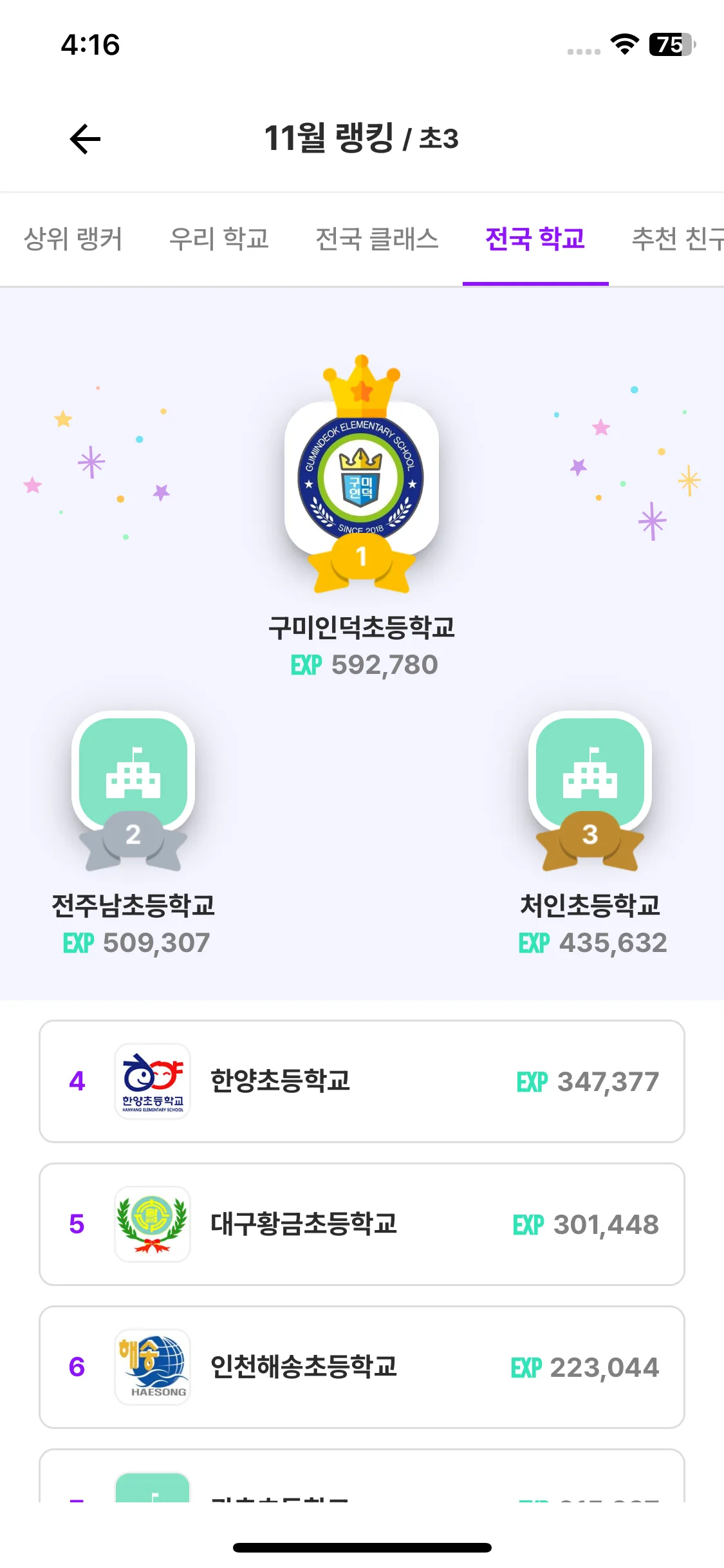Switch to the 추천 친구 tab
This screenshot has height=1568, width=724.
677,239
